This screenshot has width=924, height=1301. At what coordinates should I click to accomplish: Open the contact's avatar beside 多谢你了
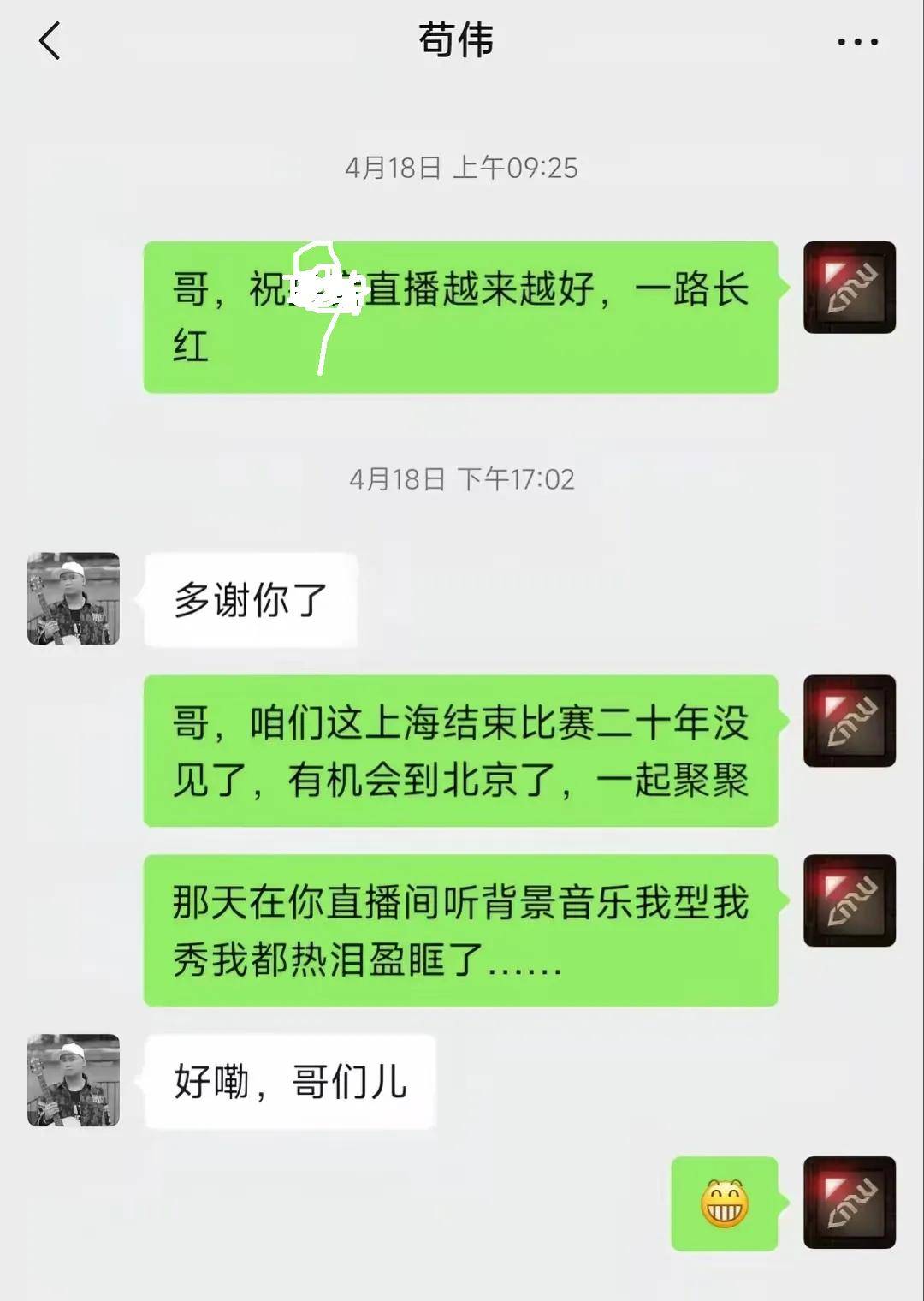coord(74,598)
